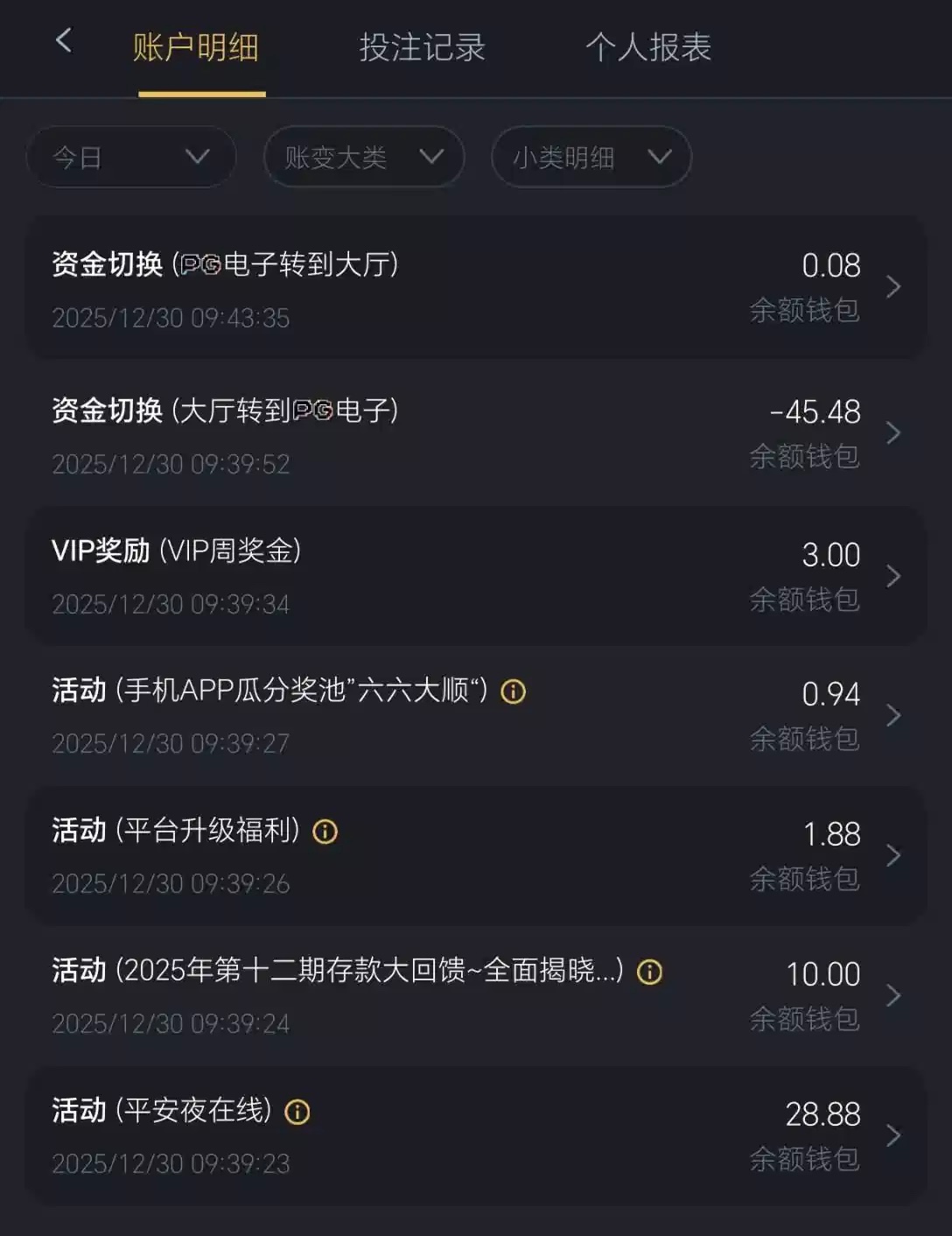Switch to the 投注记录 tab

pos(422,48)
